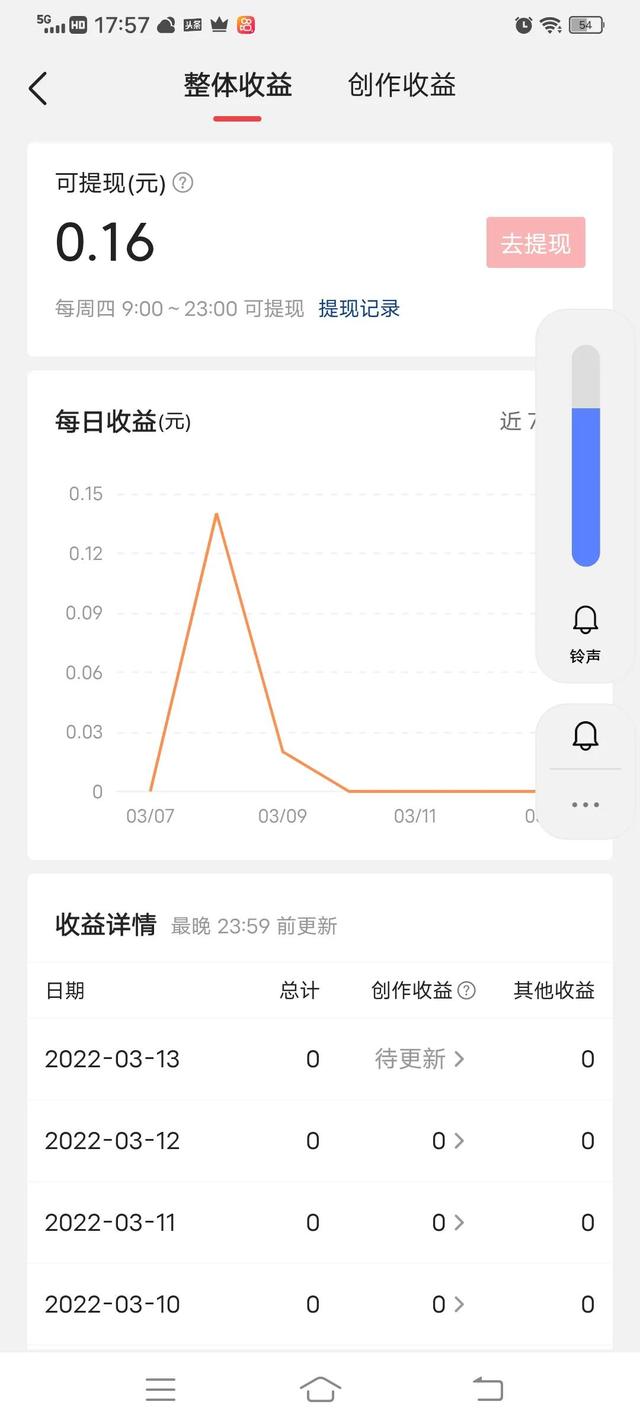Go to the system home screen
The height and width of the screenshot is (1427, 640).
coord(320,1389)
